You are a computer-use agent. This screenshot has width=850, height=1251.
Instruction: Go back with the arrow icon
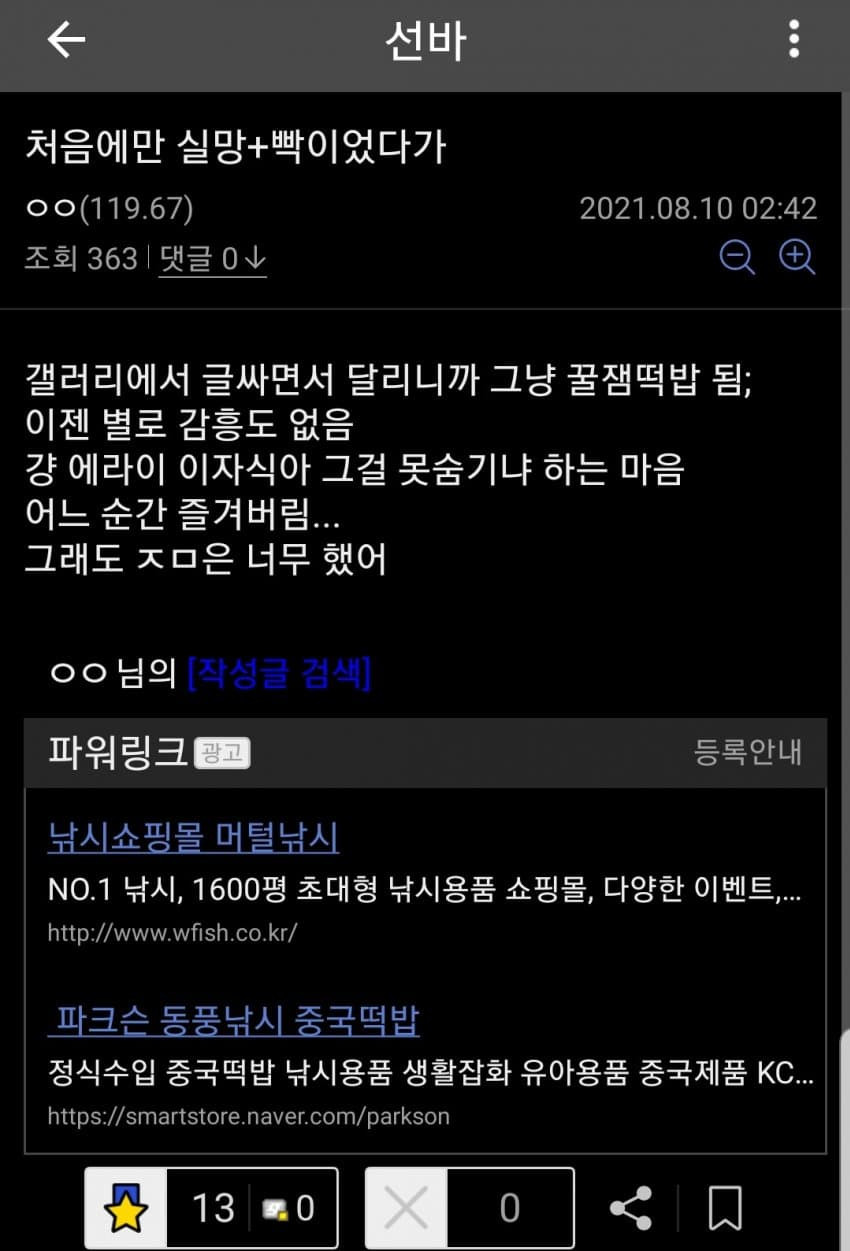pyautogui.click(x=66, y=40)
